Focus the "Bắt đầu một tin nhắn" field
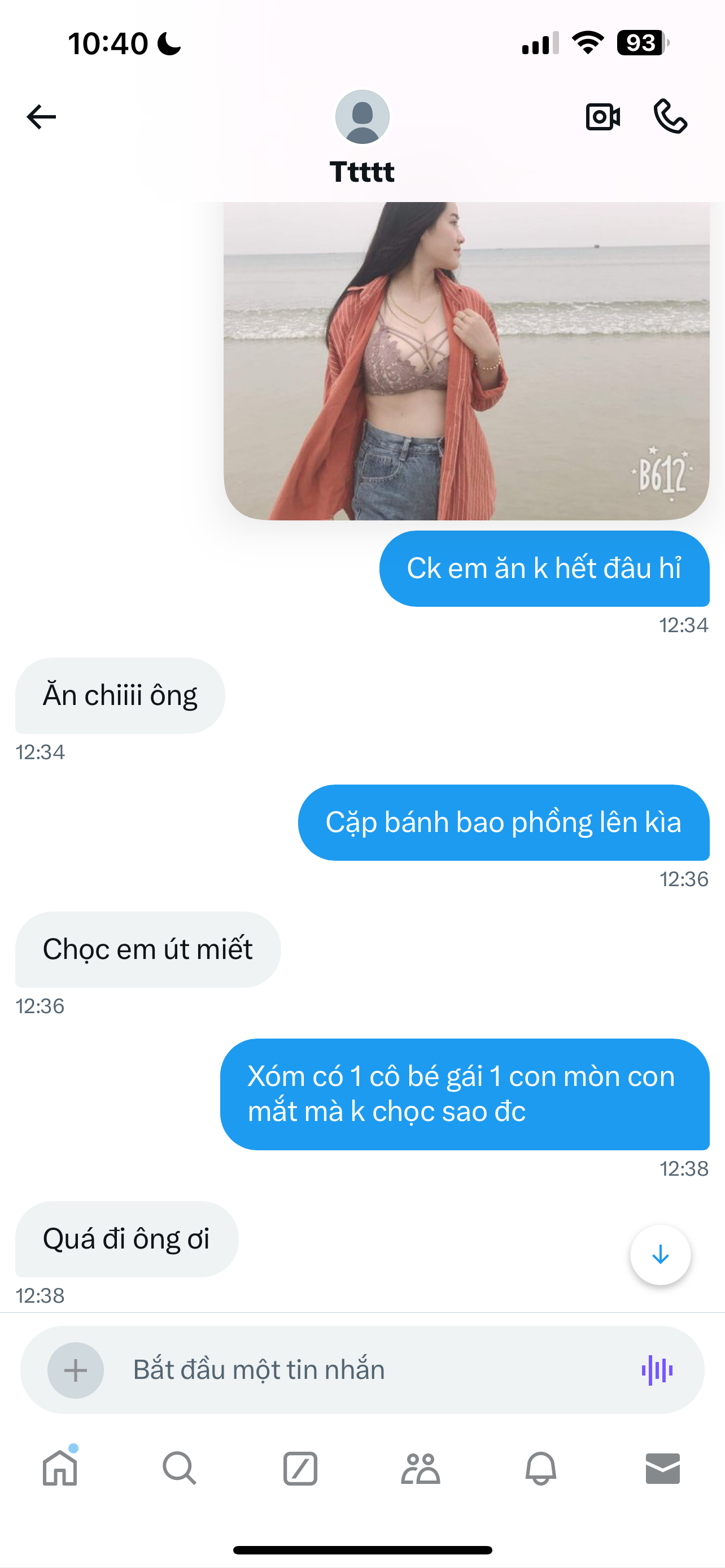 pyautogui.click(x=362, y=1370)
